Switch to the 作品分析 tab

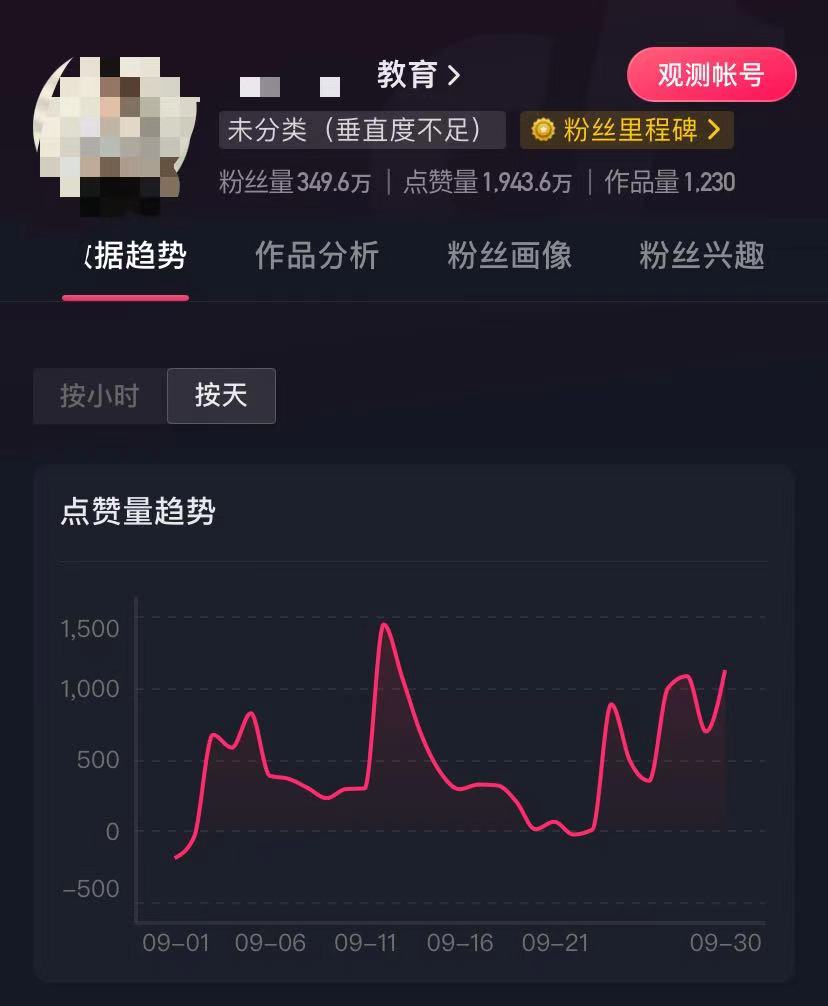pyautogui.click(x=317, y=256)
